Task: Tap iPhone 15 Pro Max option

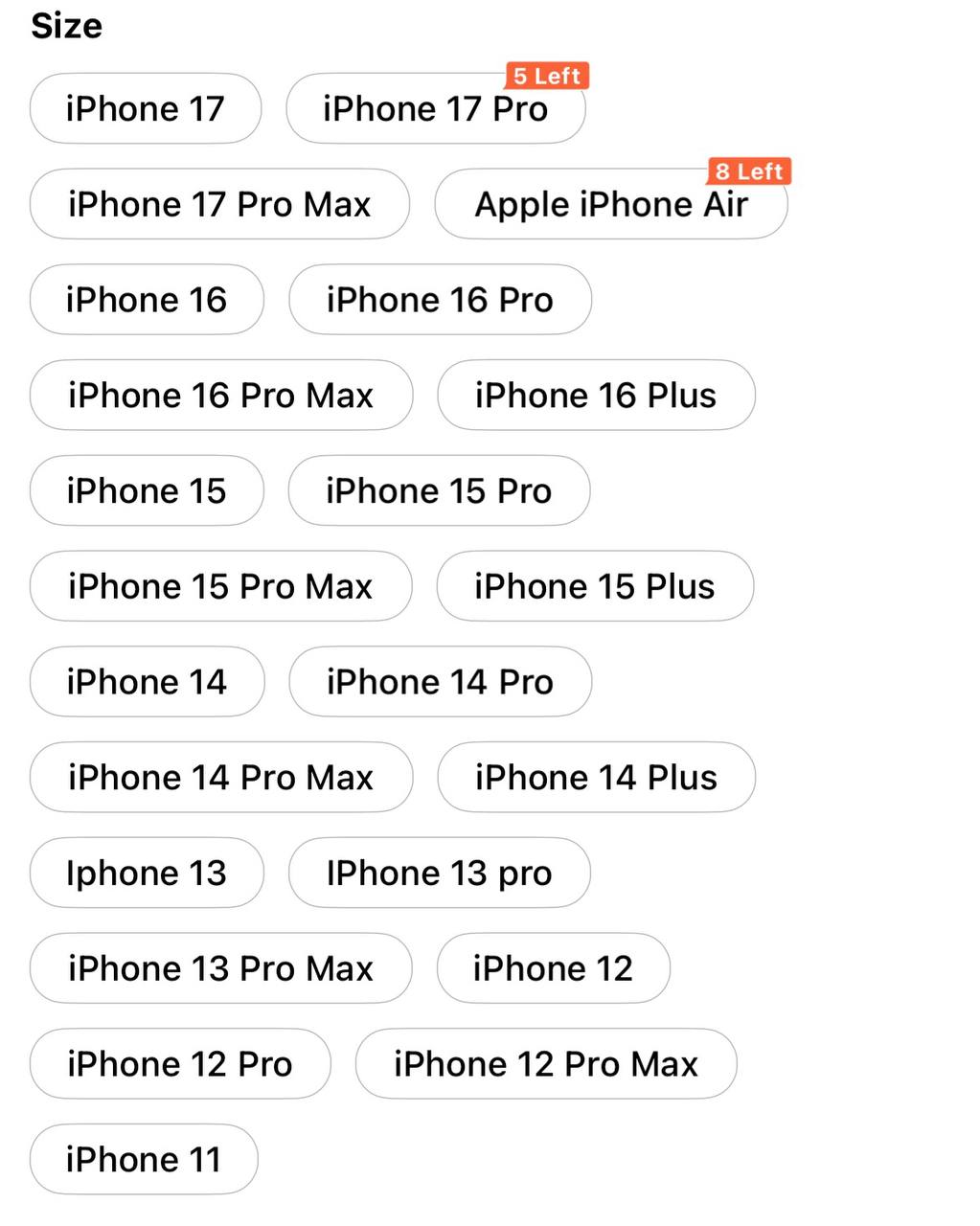Action: 220,586
